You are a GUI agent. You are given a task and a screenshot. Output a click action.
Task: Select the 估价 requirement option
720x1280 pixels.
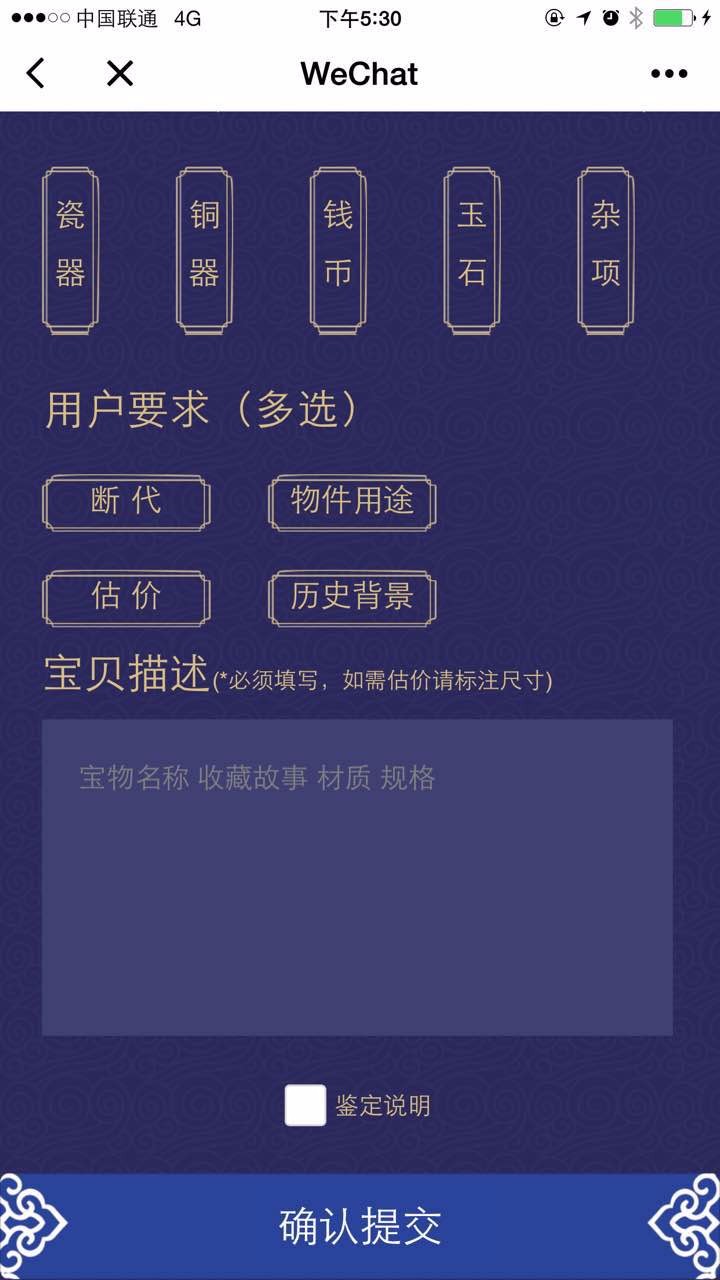pos(126,598)
